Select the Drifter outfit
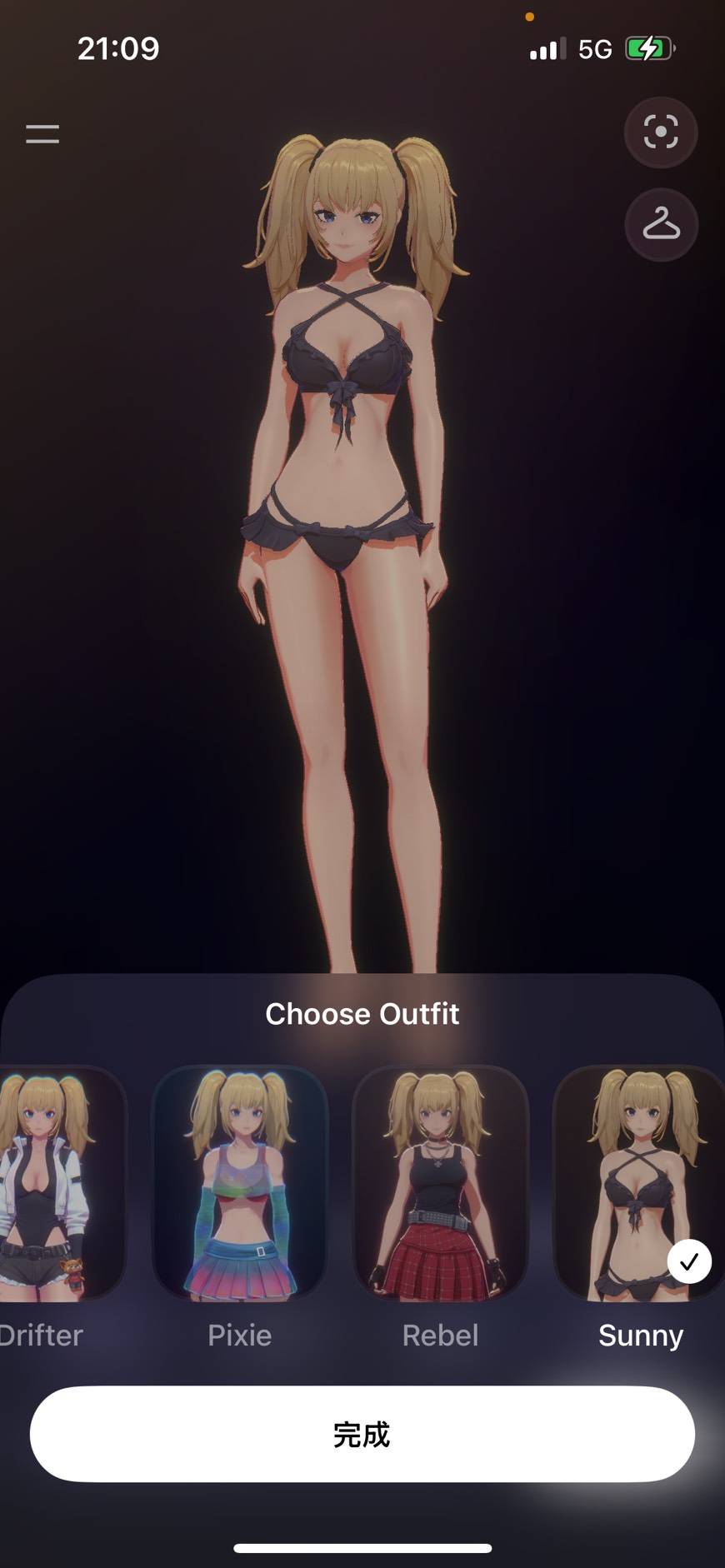 click(x=62, y=1183)
